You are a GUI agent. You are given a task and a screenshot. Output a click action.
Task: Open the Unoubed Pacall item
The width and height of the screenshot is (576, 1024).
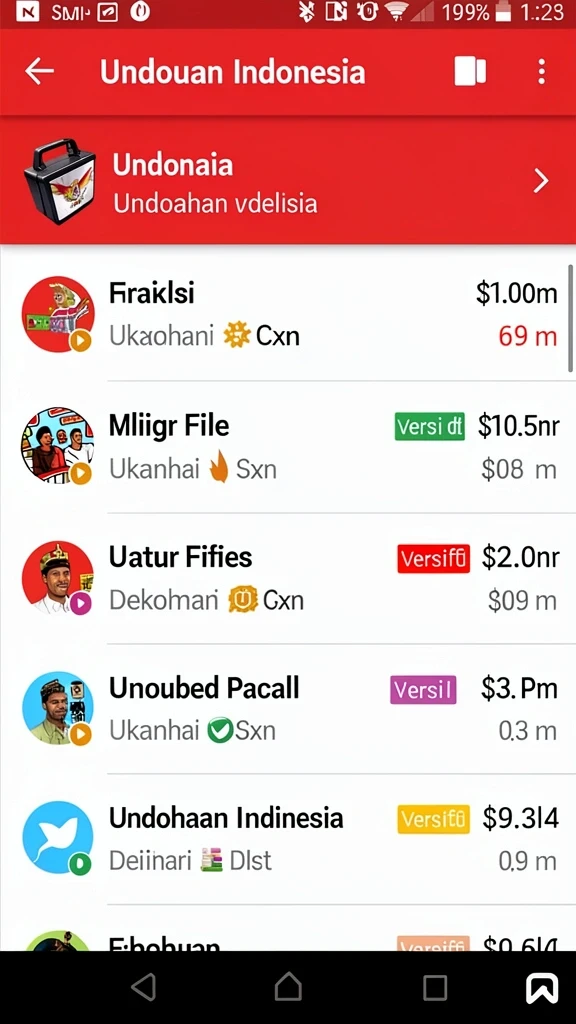point(288,709)
